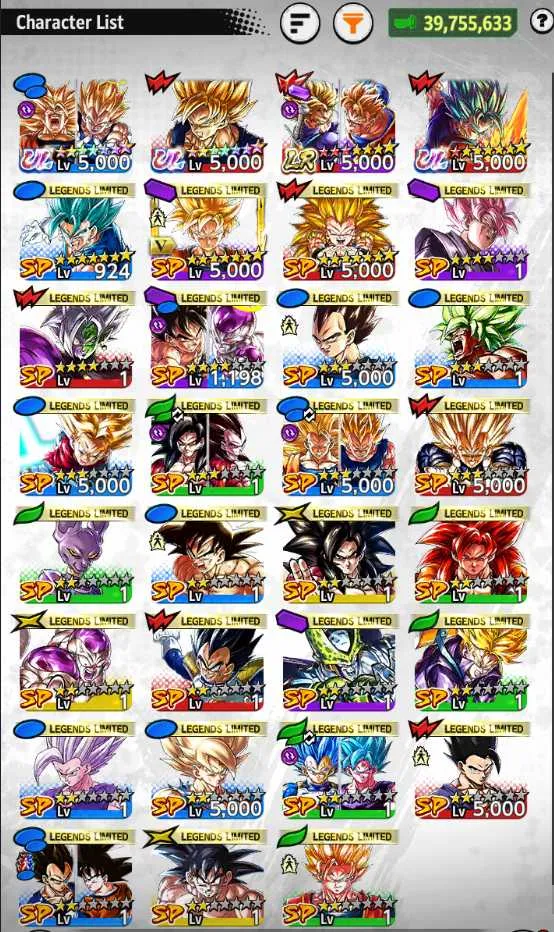The width and height of the screenshot is (554, 932).
Task: Select the LR character tile
Action: 339,124
